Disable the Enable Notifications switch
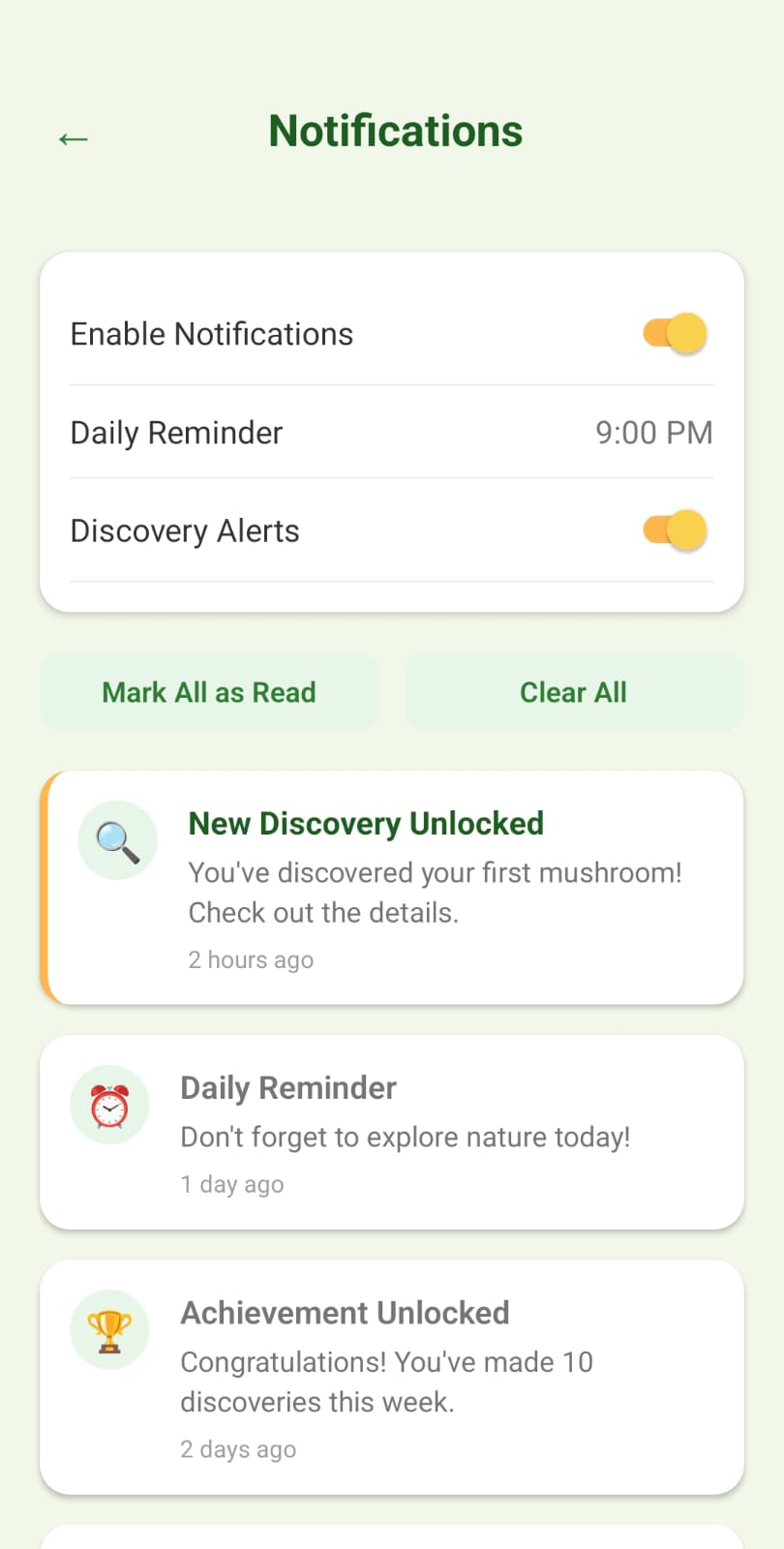Screen dimensions: 784x1549 (x=673, y=332)
